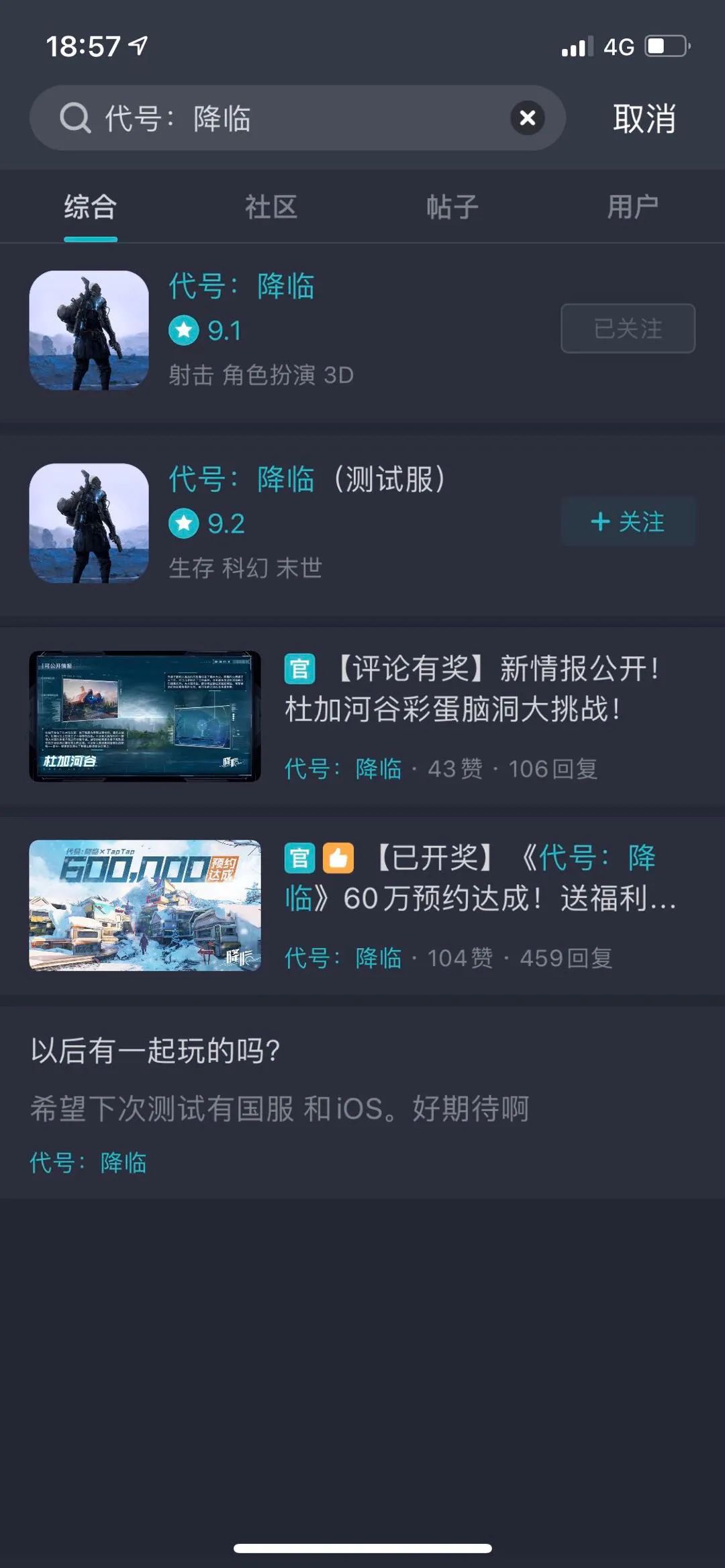Click the magnifier icon in the search bar
This screenshot has width=725, height=1568.
[x=76, y=117]
